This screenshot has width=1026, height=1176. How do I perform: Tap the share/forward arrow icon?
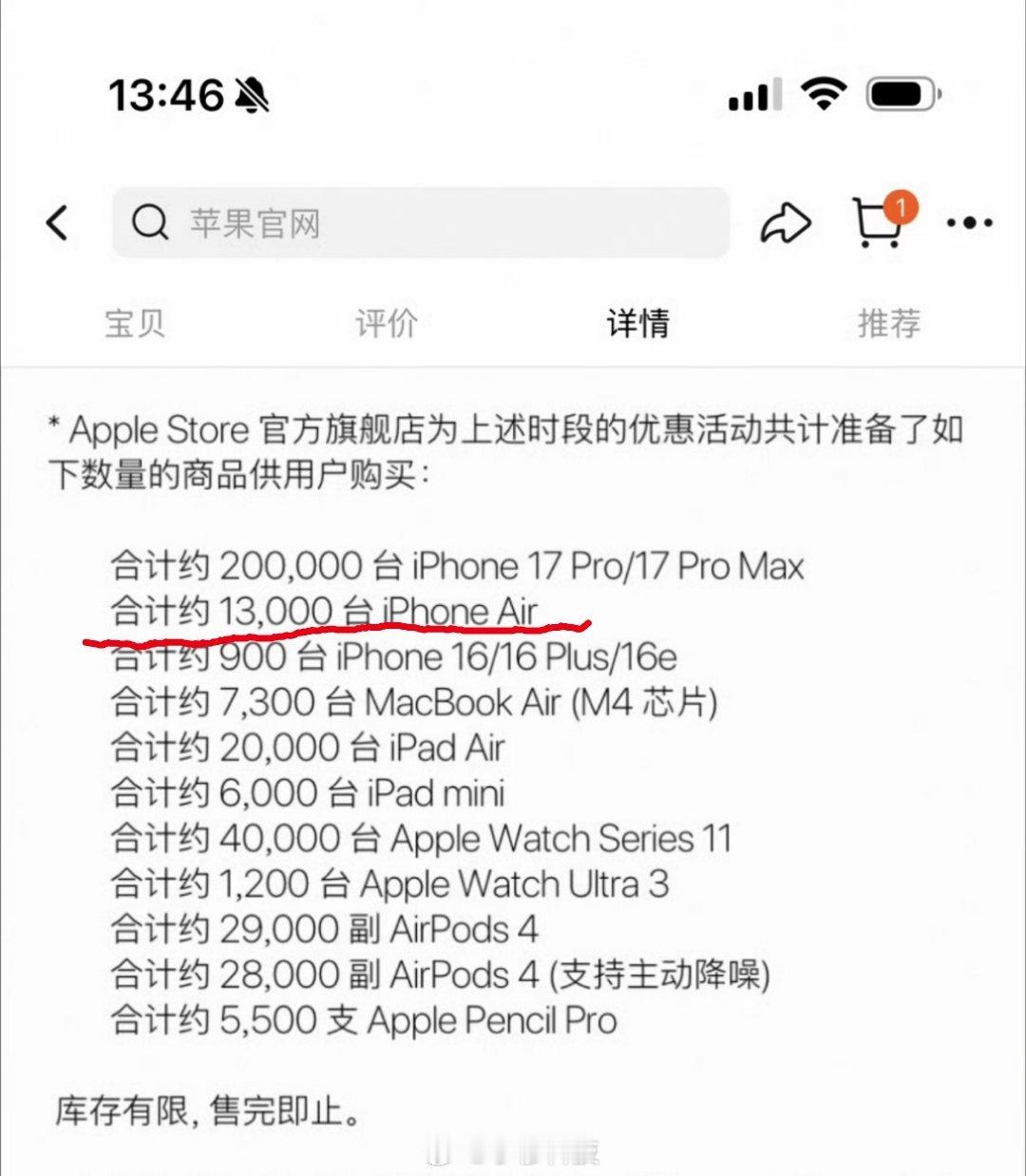785,224
